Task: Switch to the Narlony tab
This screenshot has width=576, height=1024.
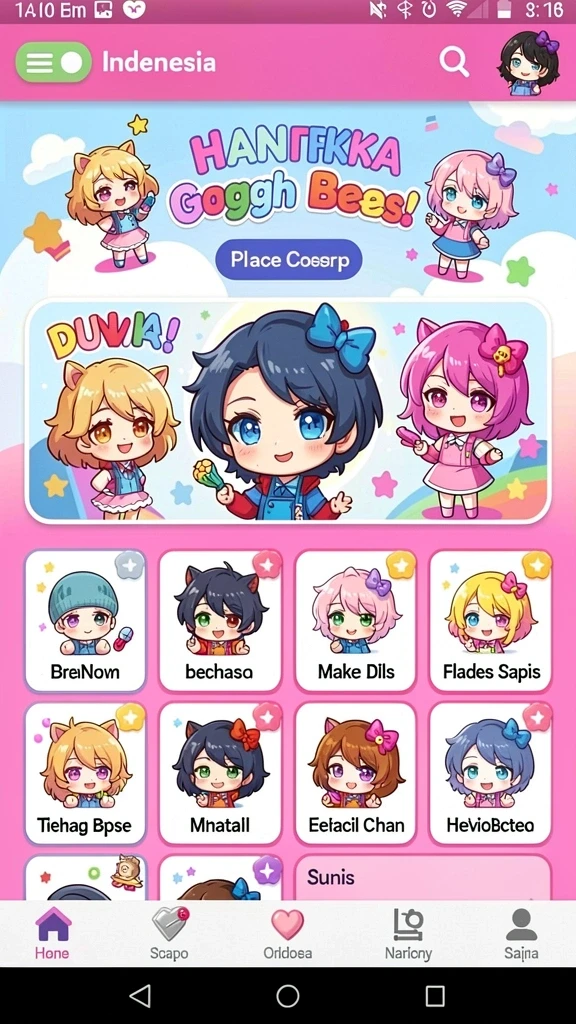Action: click(408, 934)
